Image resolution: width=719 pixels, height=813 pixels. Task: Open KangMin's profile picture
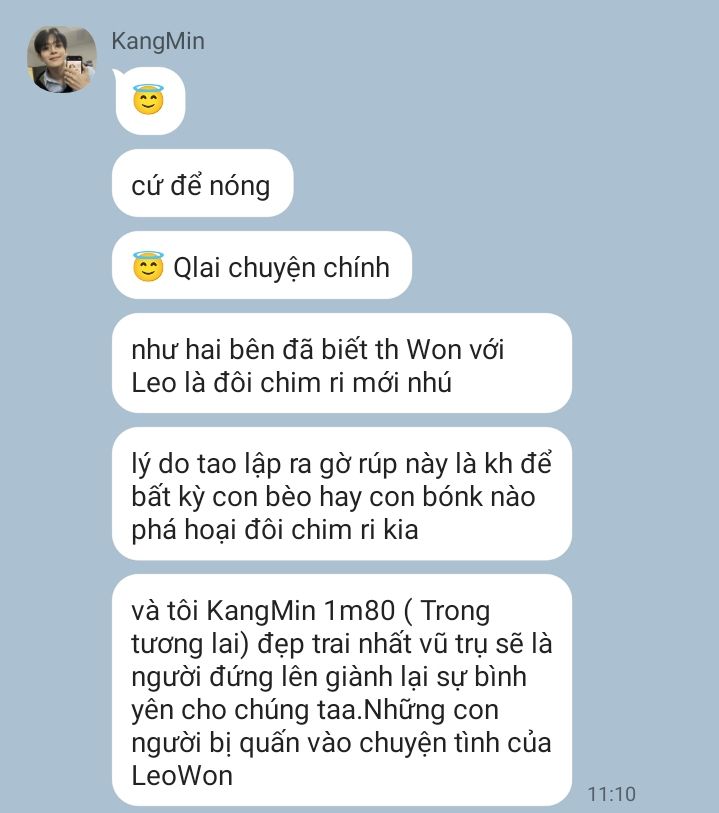tap(61, 60)
